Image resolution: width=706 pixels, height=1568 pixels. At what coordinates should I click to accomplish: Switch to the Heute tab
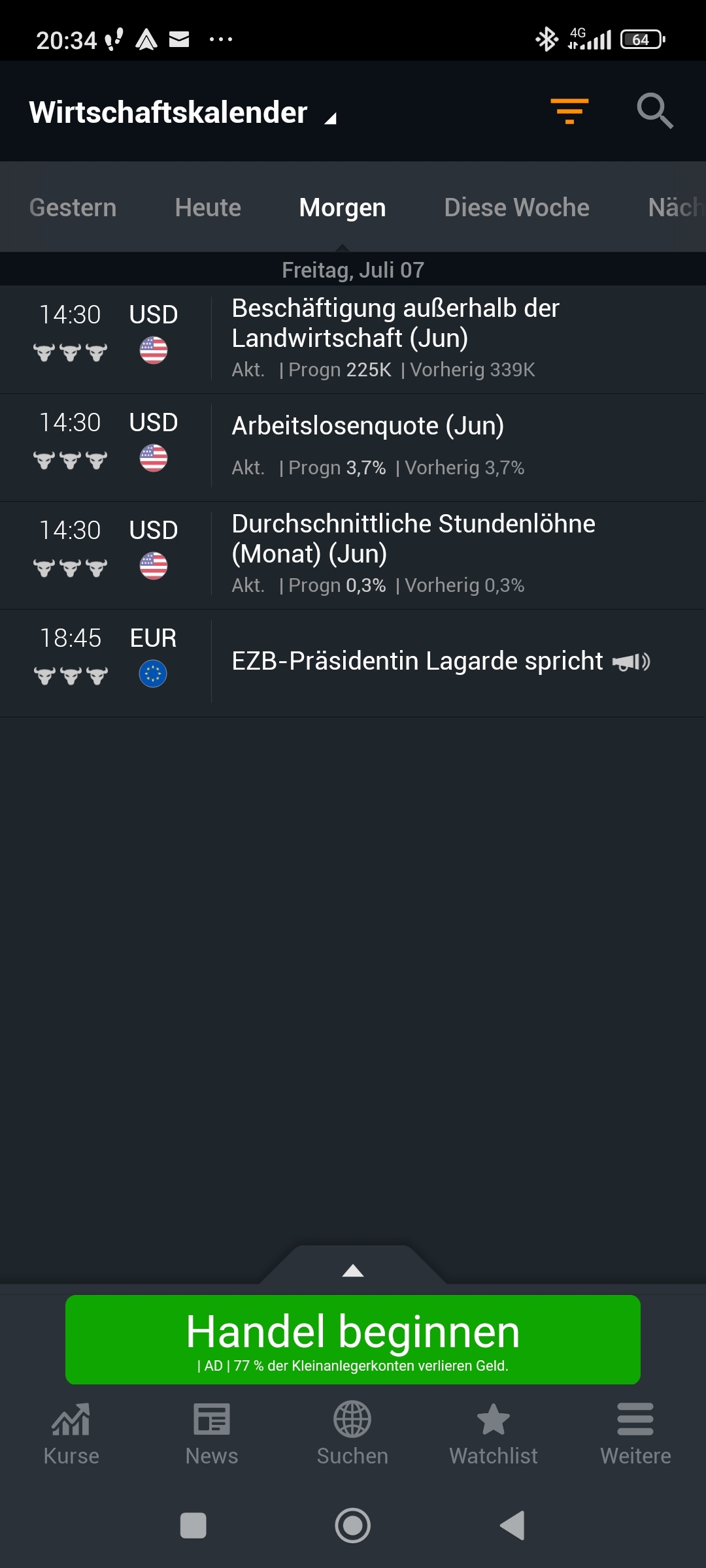pos(208,208)
